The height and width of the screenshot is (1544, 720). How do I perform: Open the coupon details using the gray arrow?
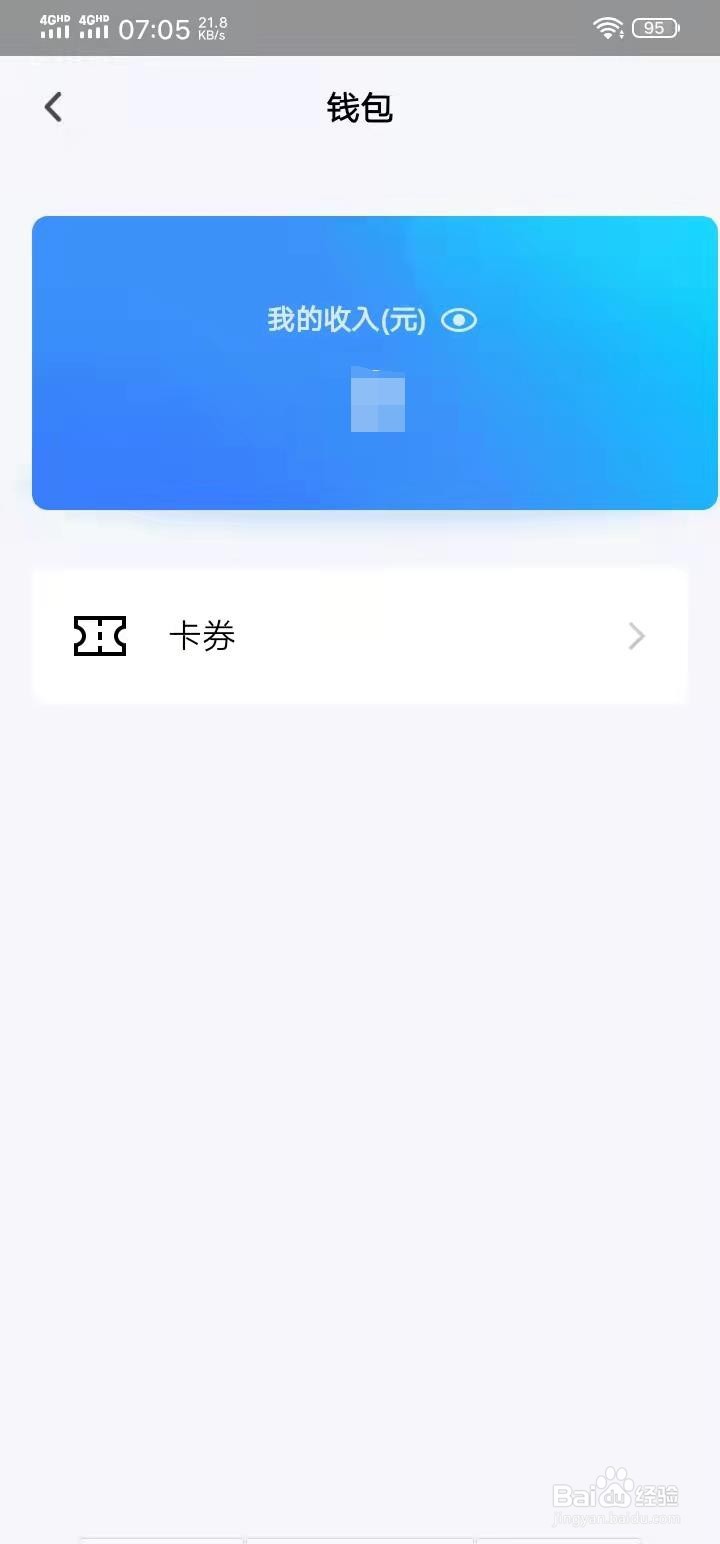pyautogui.click(x=636, y=636)
